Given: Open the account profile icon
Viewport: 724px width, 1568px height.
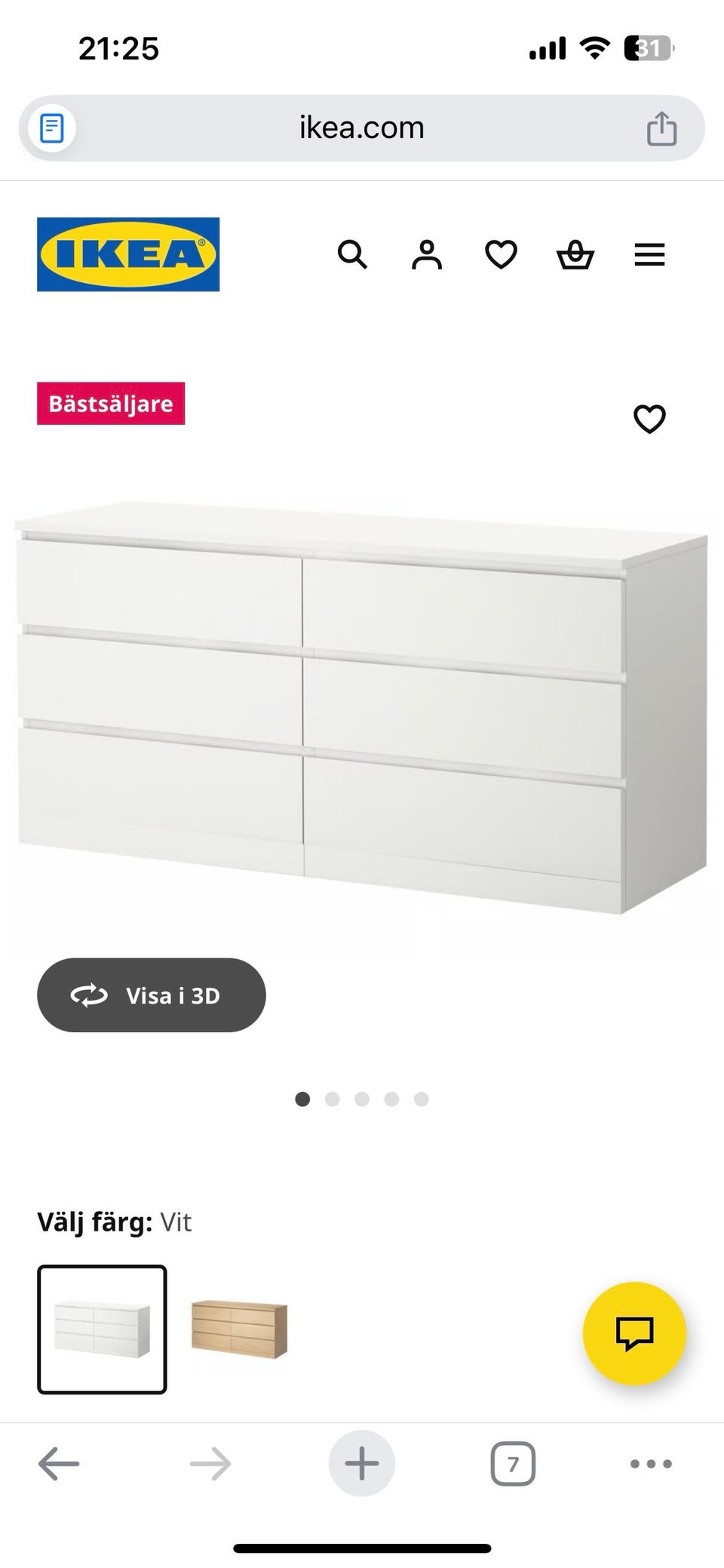Looking at the screenshot, I should (427, 255).
